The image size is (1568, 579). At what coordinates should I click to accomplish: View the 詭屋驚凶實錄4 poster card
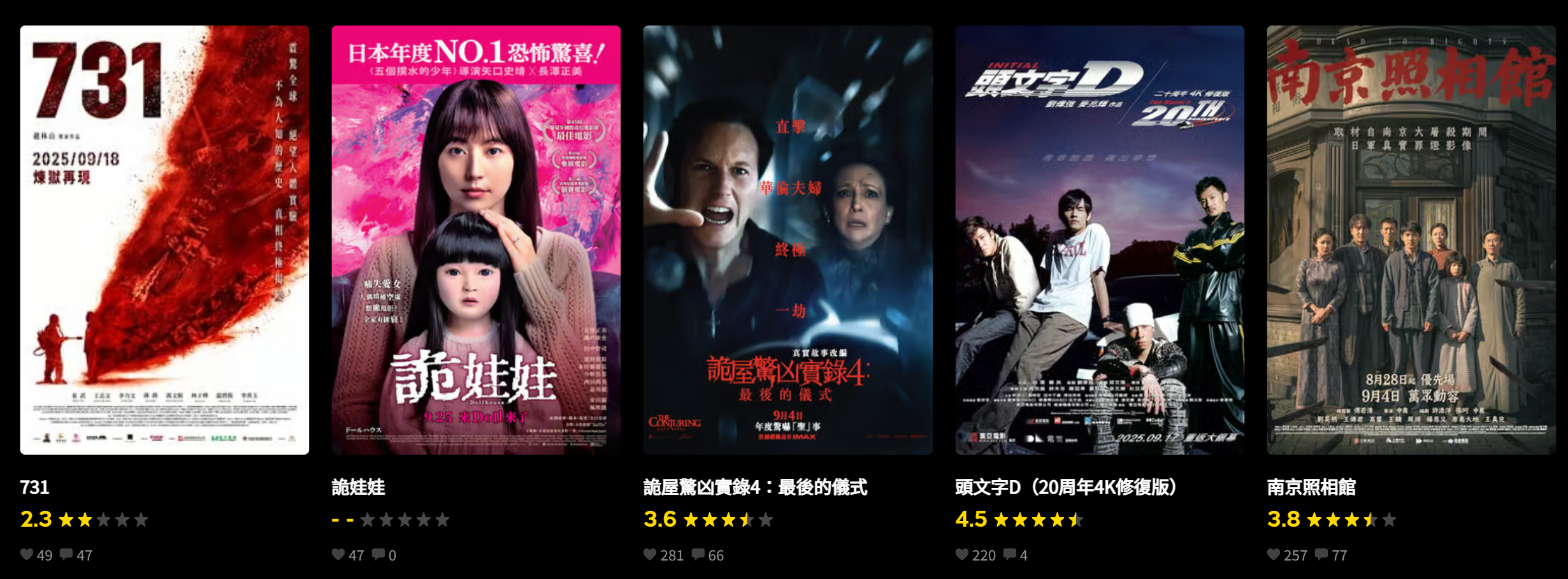(788, 240)
